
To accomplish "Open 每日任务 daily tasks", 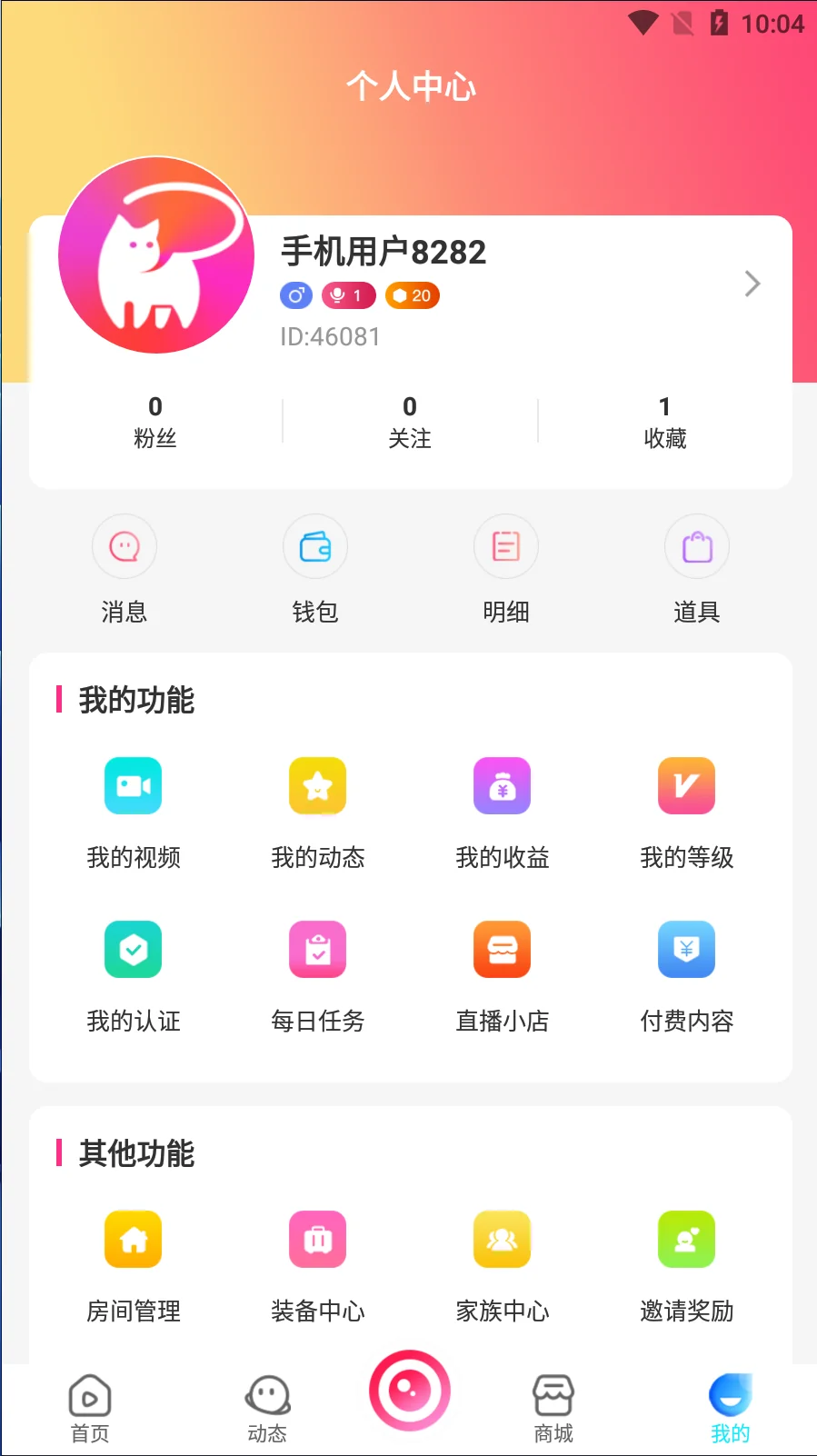I will 318,972.
